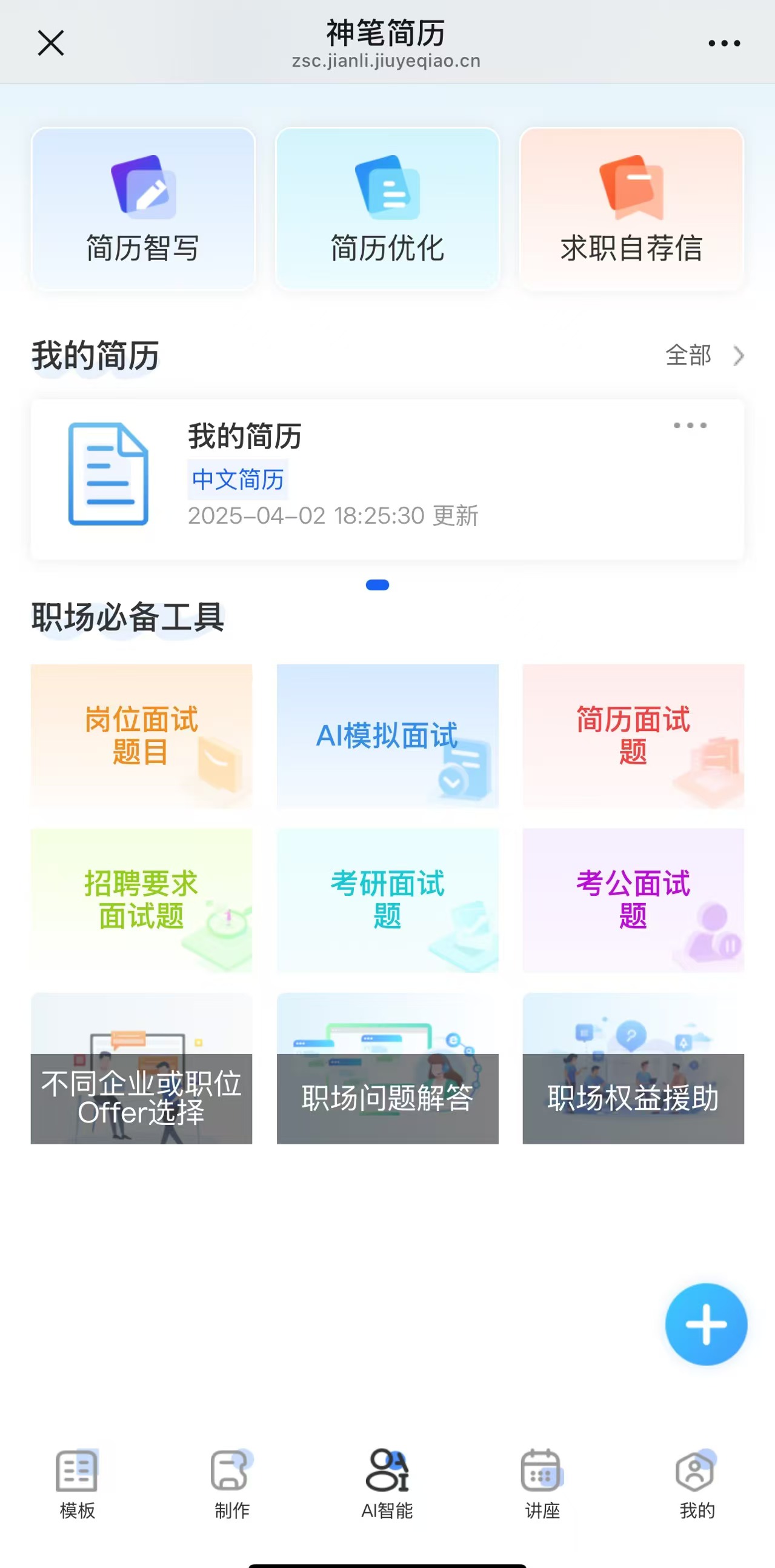Viewport: 775px width, 1568px height.
Task: Open 职场权益援助 tile
Action: click(x=633, y=1068)
